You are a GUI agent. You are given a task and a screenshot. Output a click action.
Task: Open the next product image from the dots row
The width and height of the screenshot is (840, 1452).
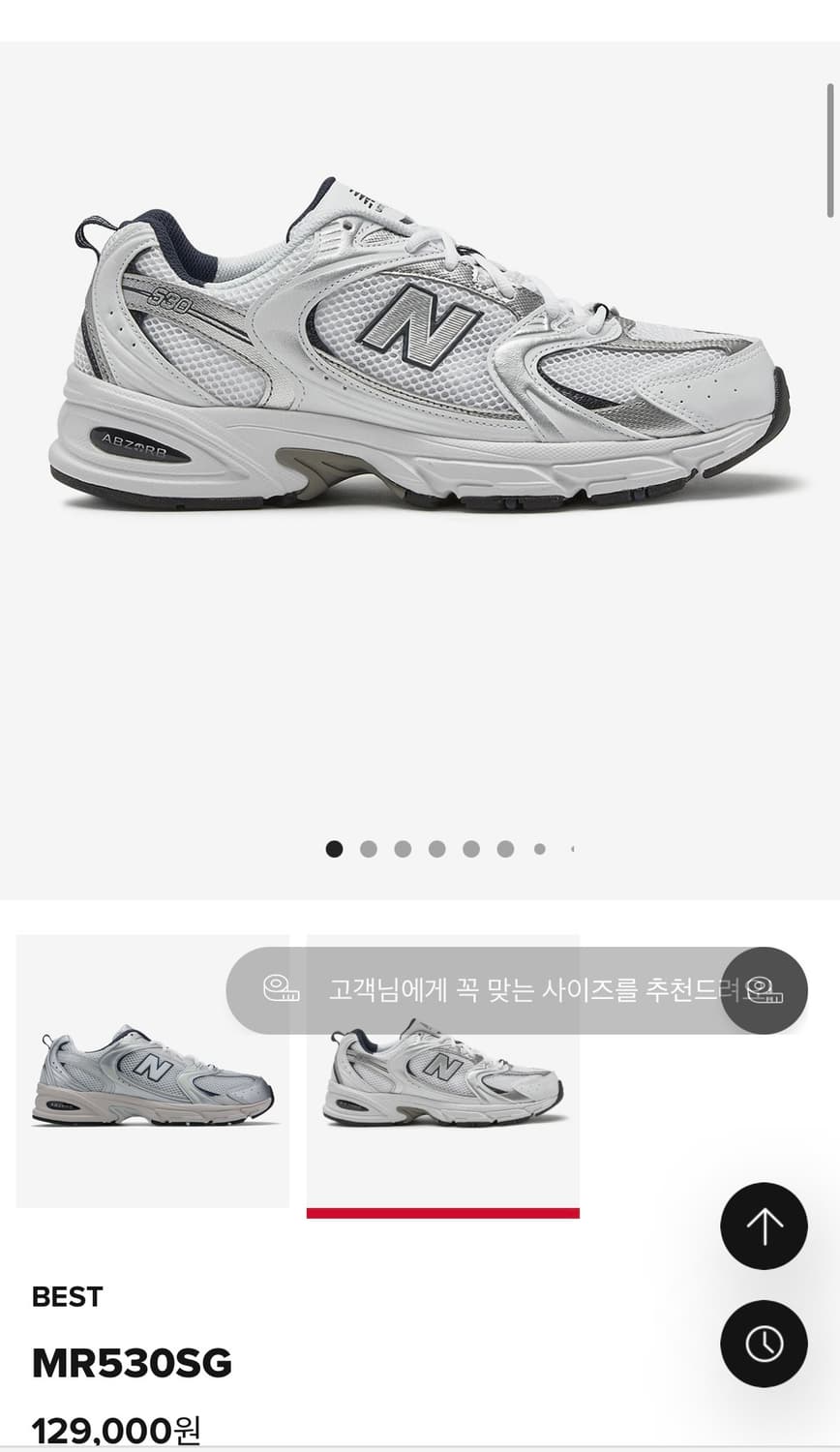[x=369, y=849]
